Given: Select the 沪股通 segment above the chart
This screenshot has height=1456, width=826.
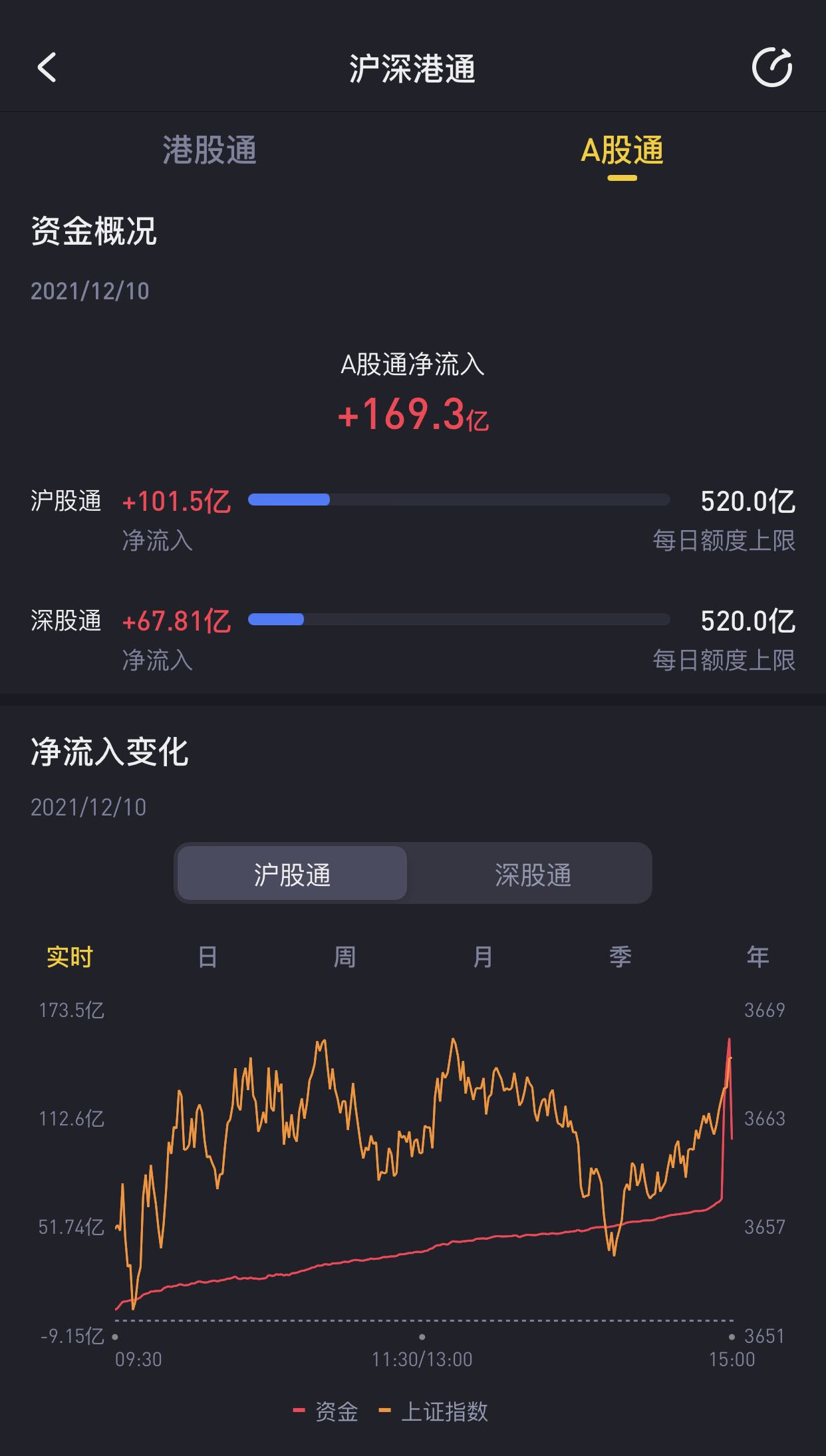Looking at the screenshot, I should pos(292,874).
